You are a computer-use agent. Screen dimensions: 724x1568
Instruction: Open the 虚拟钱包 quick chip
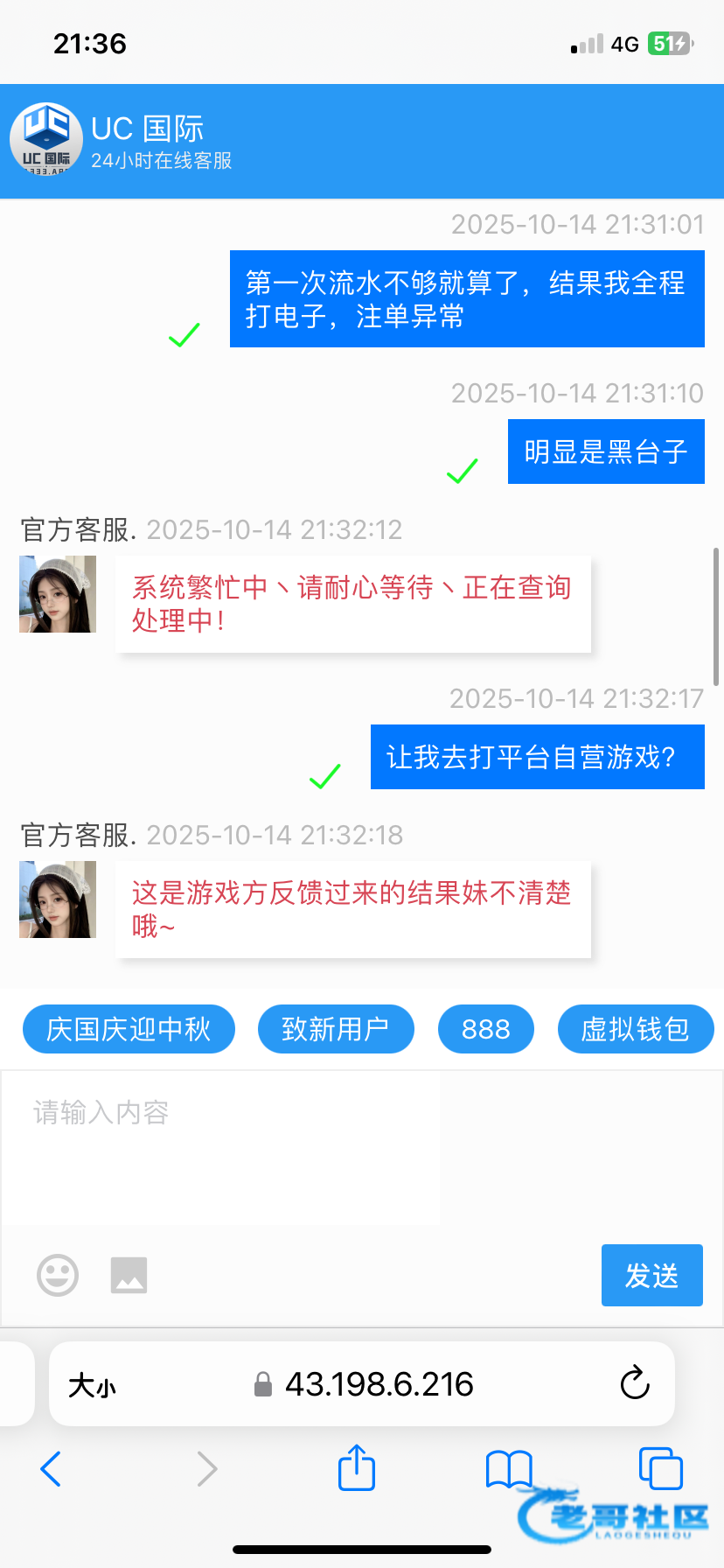pos(636,1029)
